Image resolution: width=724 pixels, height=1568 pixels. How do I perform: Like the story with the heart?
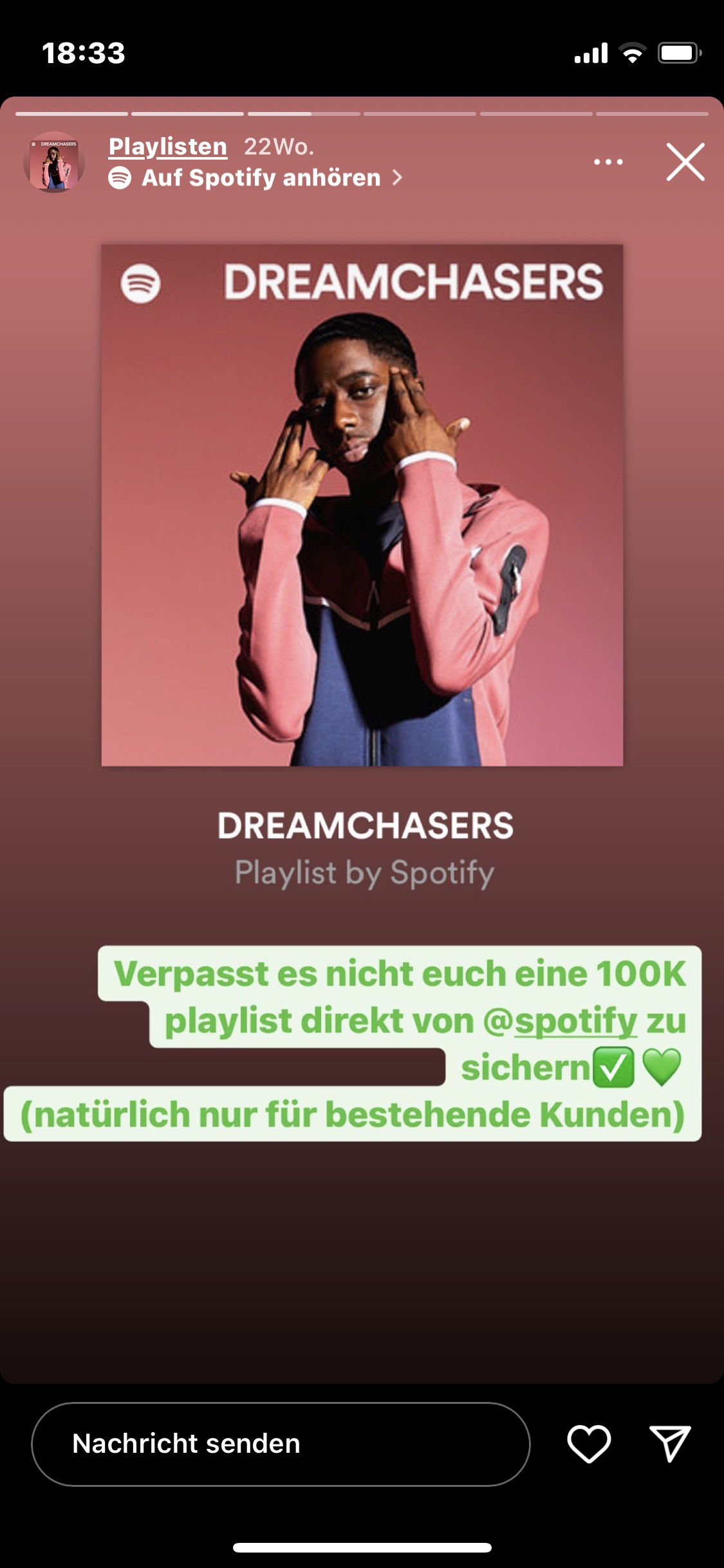pyautogui.click(x=589, y=1444)
